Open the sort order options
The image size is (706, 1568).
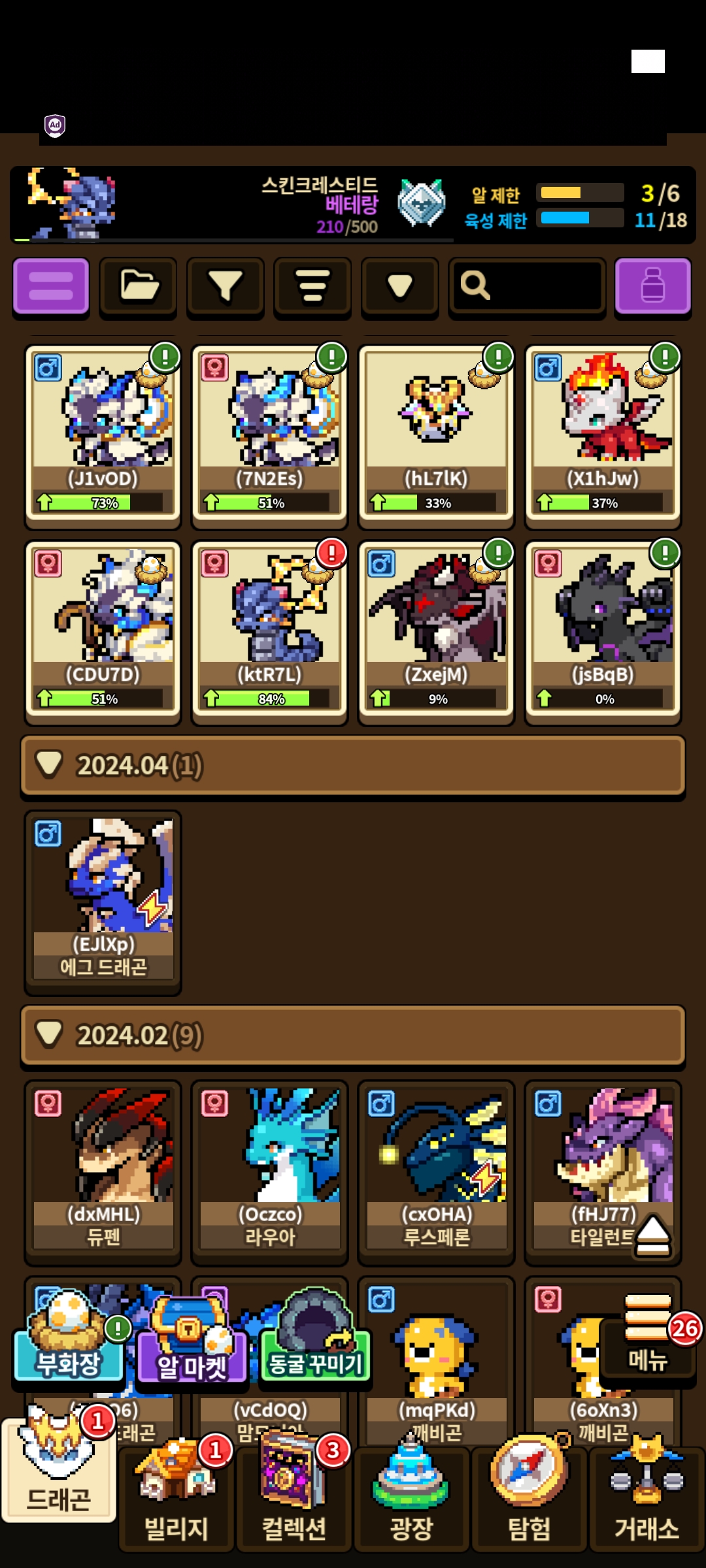[x=312, y=286]
